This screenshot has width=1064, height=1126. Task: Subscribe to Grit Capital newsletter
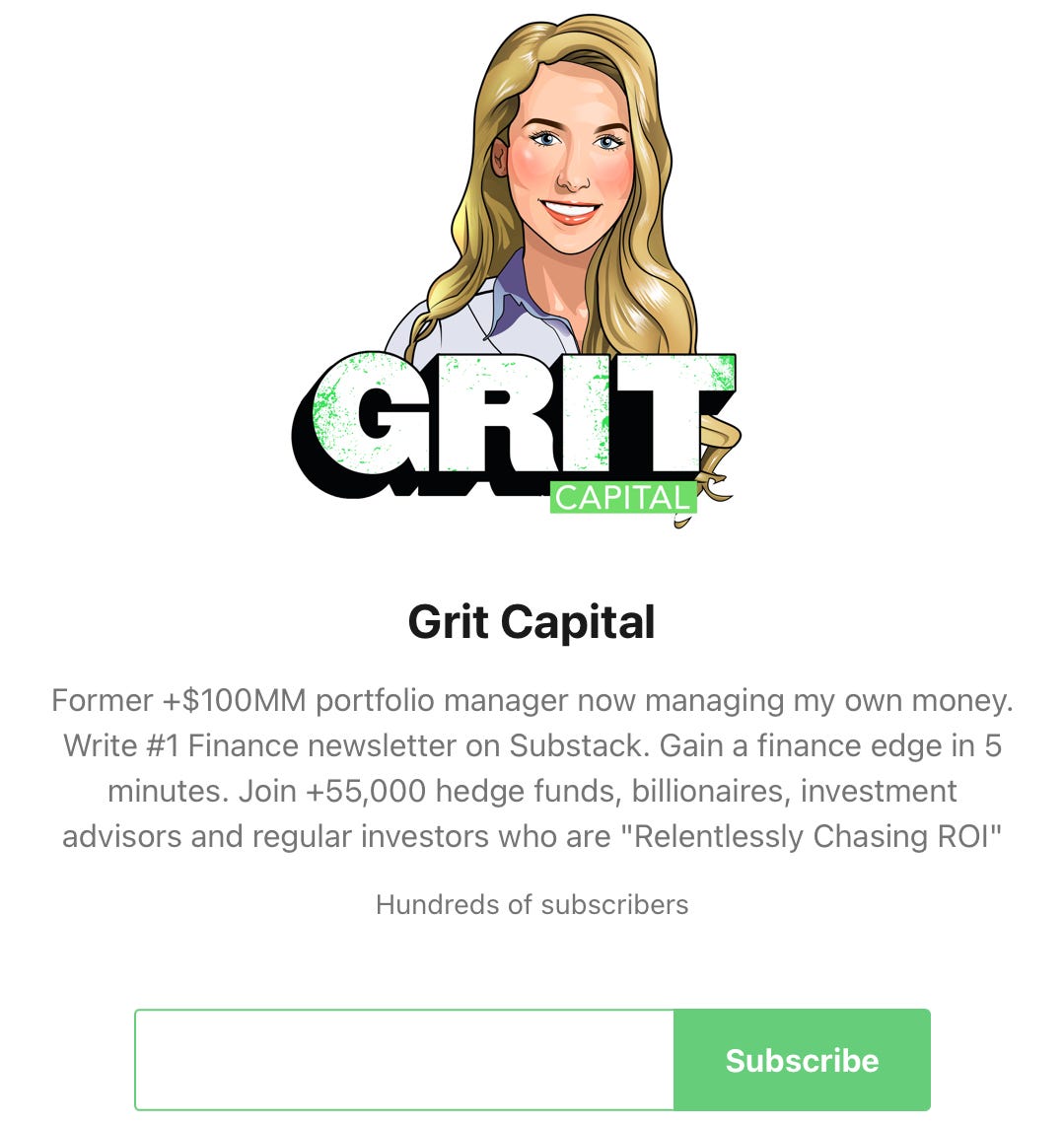[x=802, y=1060]
